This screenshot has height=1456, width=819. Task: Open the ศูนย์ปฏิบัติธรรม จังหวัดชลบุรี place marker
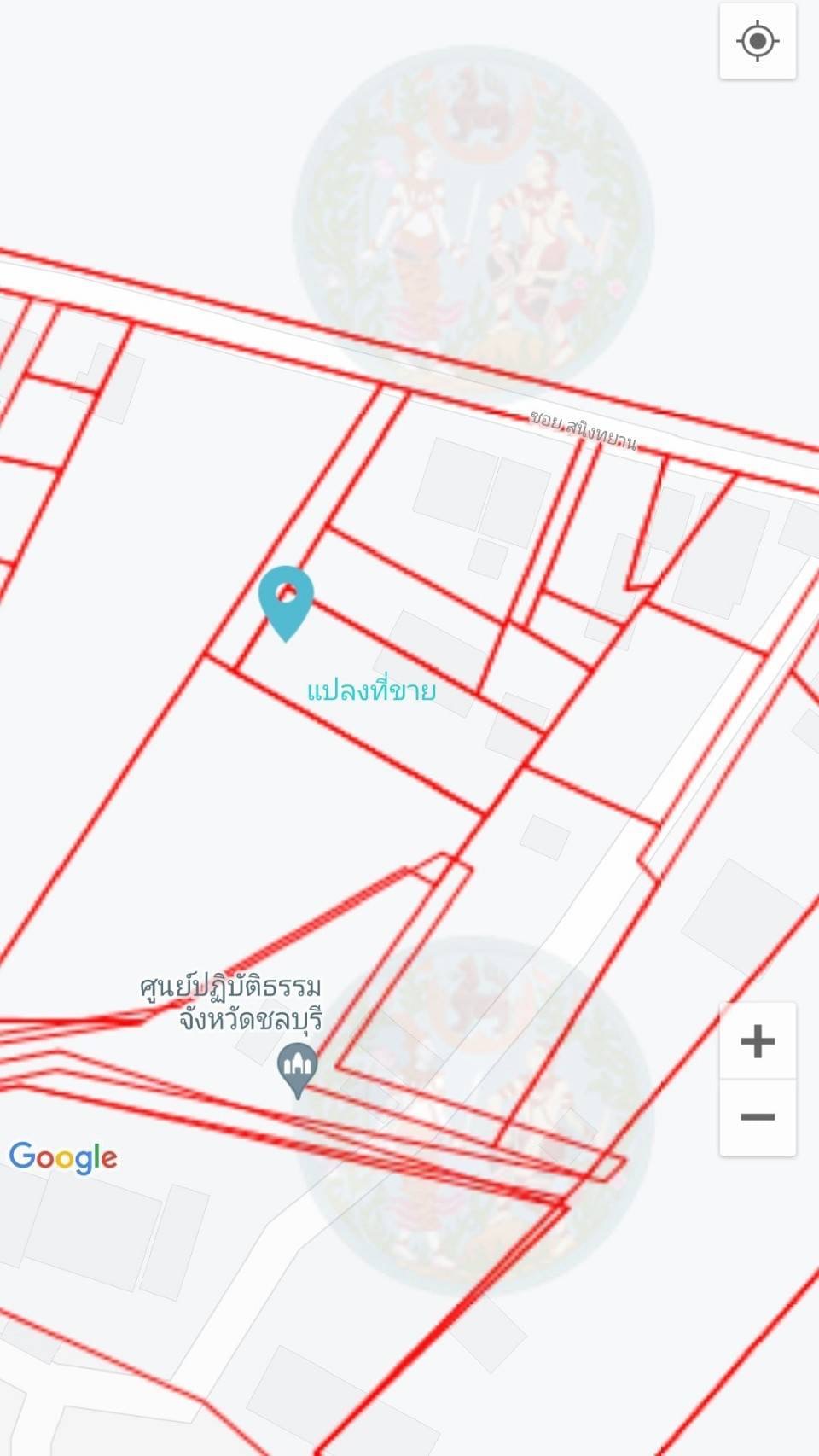point(298,1070)
